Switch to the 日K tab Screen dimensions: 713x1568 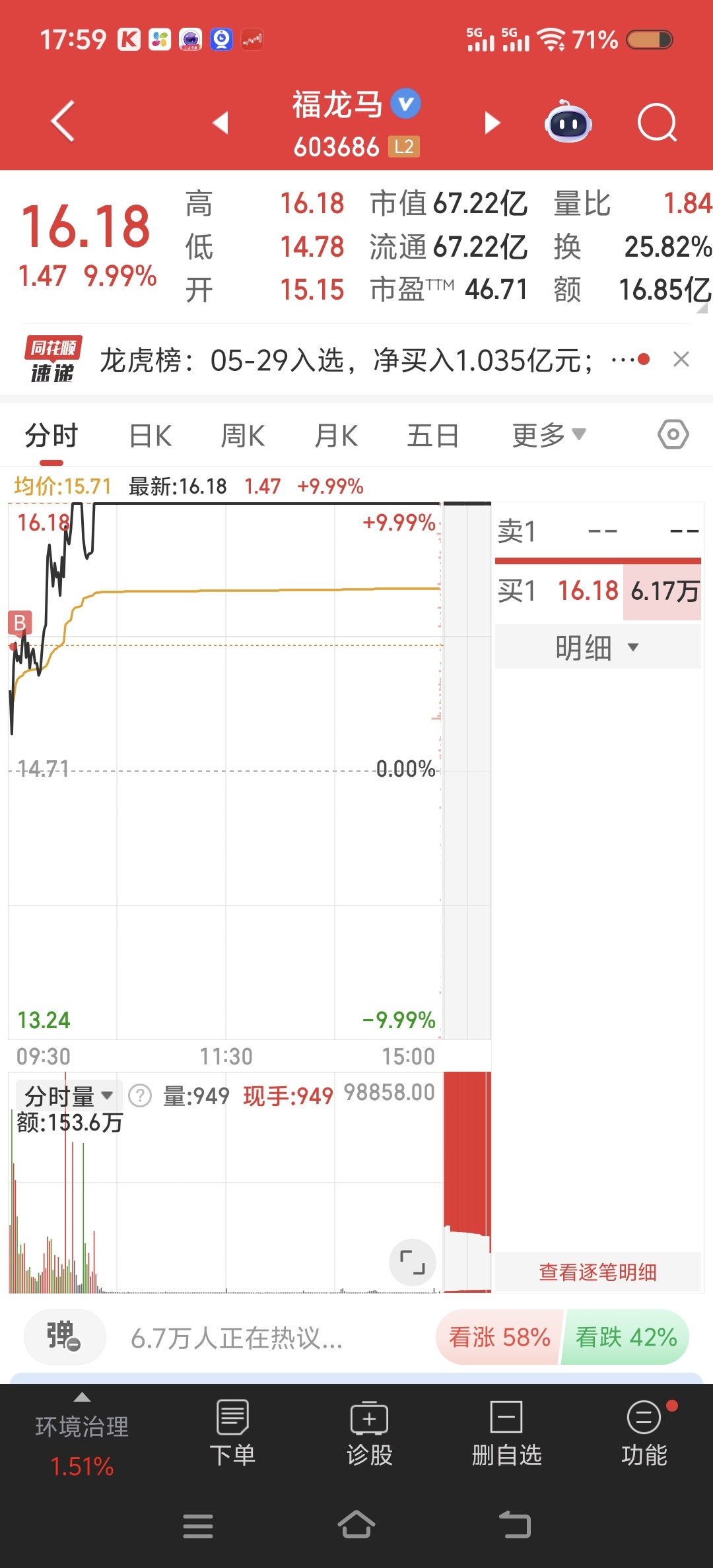pyautogui.click(x=151, y=436)
